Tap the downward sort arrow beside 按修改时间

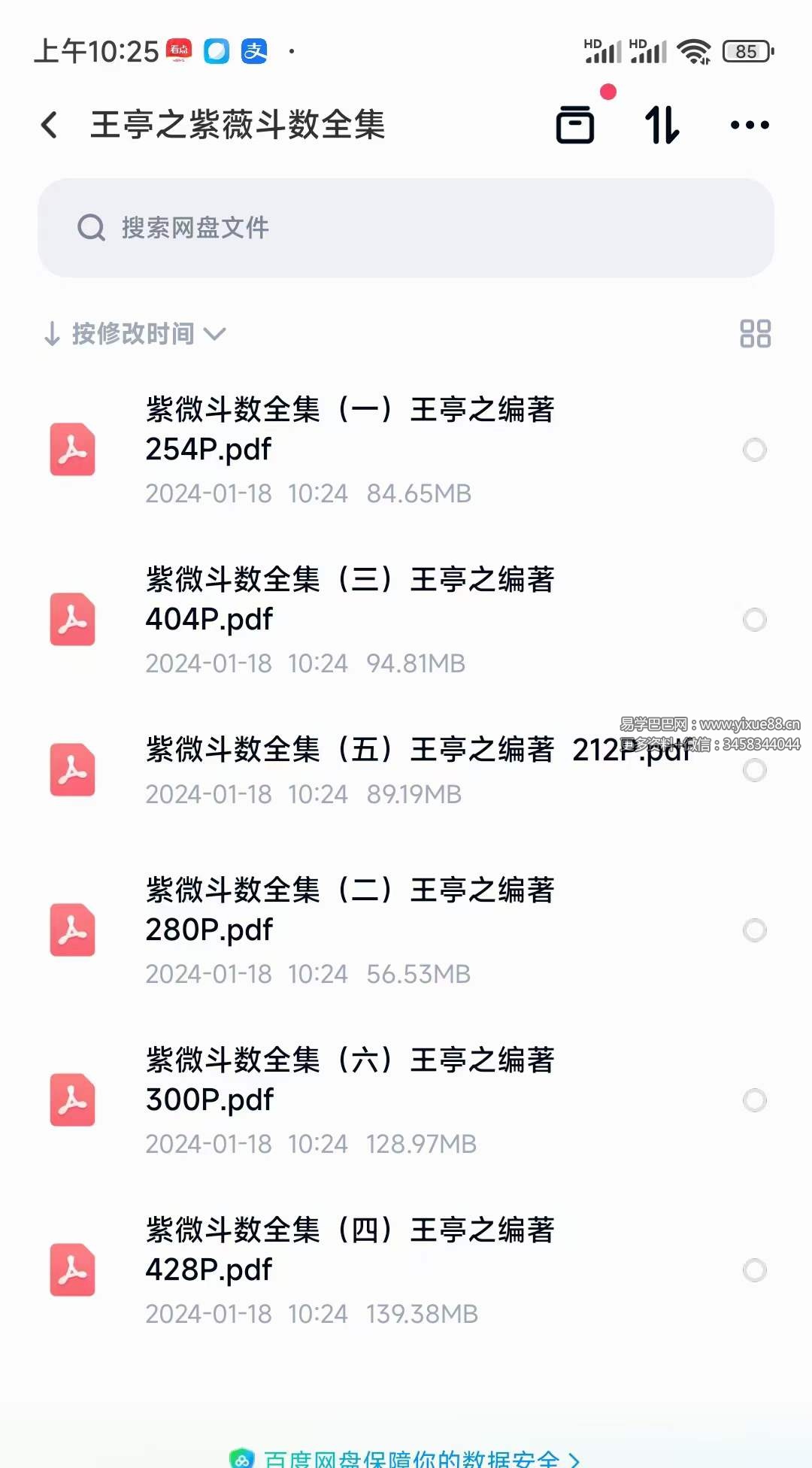pos(53,333)
